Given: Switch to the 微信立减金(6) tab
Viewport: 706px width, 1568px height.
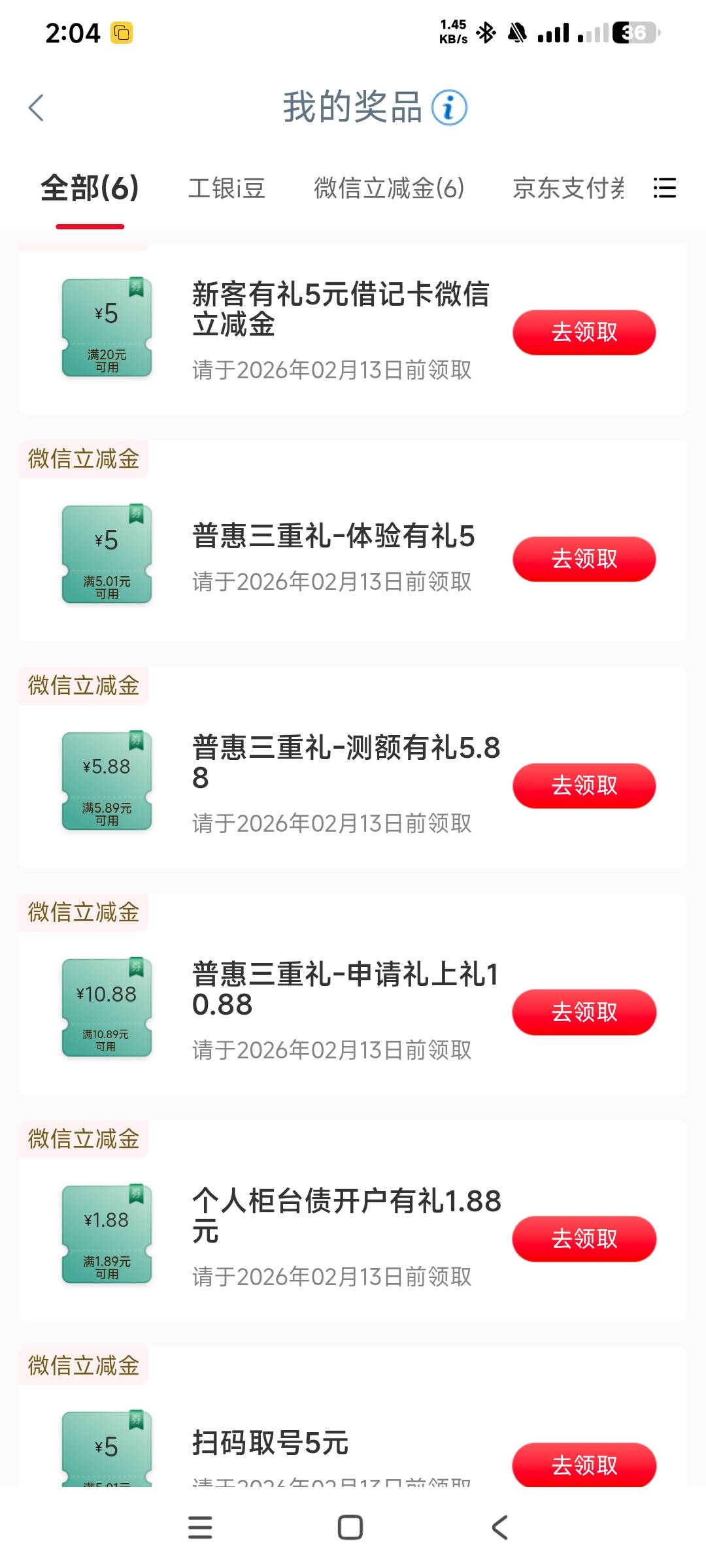Looking at the screenshot, I should pyautogui.click(x=389, y=189).
